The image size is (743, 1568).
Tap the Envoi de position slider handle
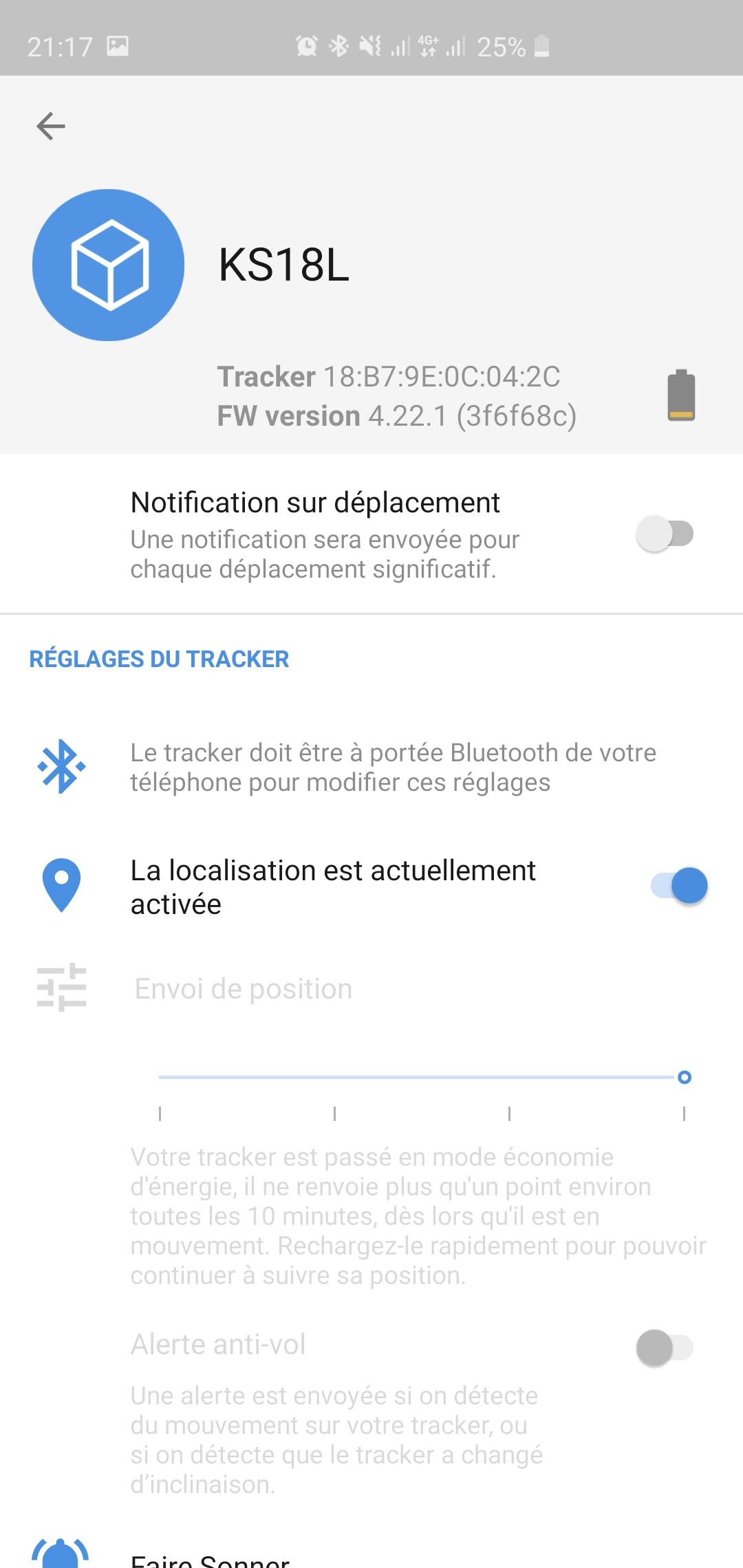tap(684, 1077)
